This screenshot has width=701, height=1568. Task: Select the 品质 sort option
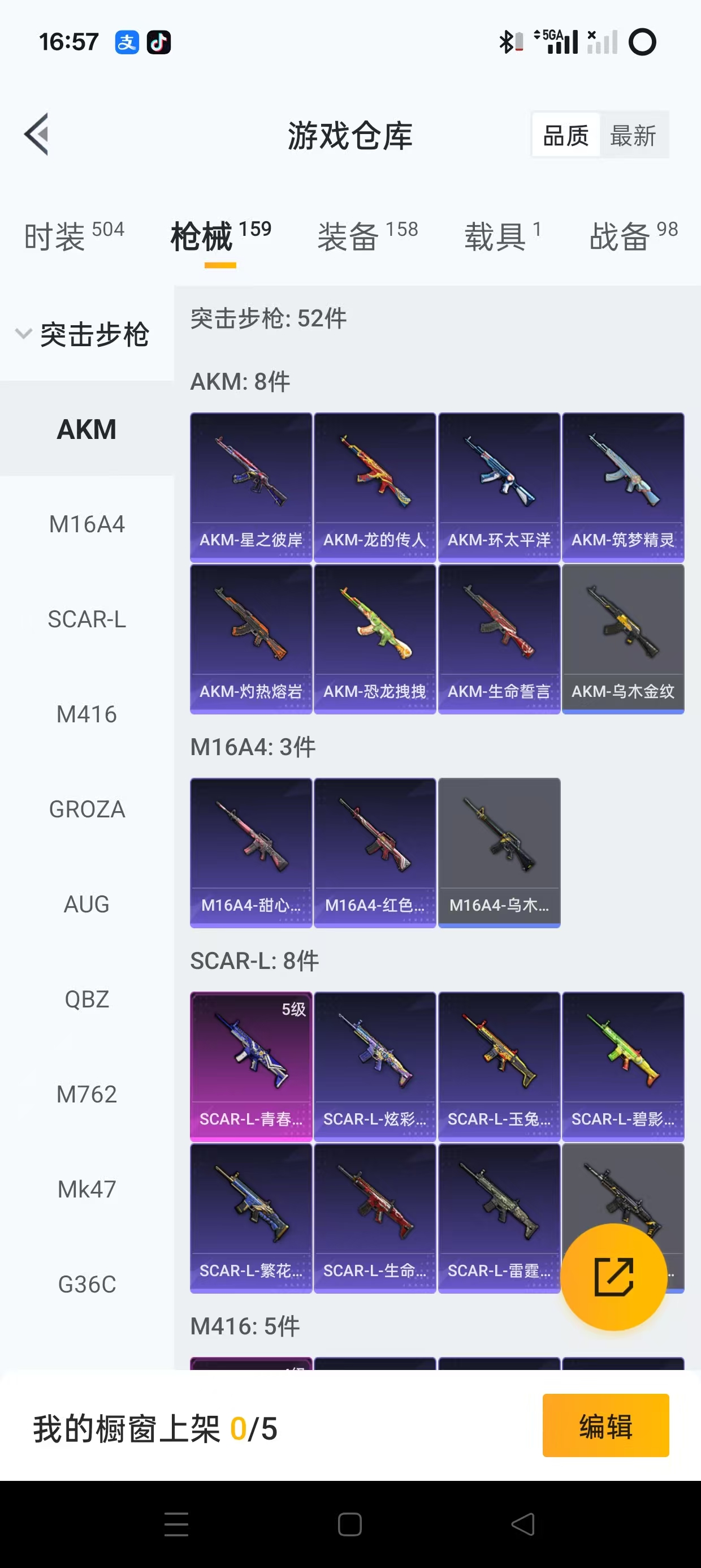pos(565,135)
